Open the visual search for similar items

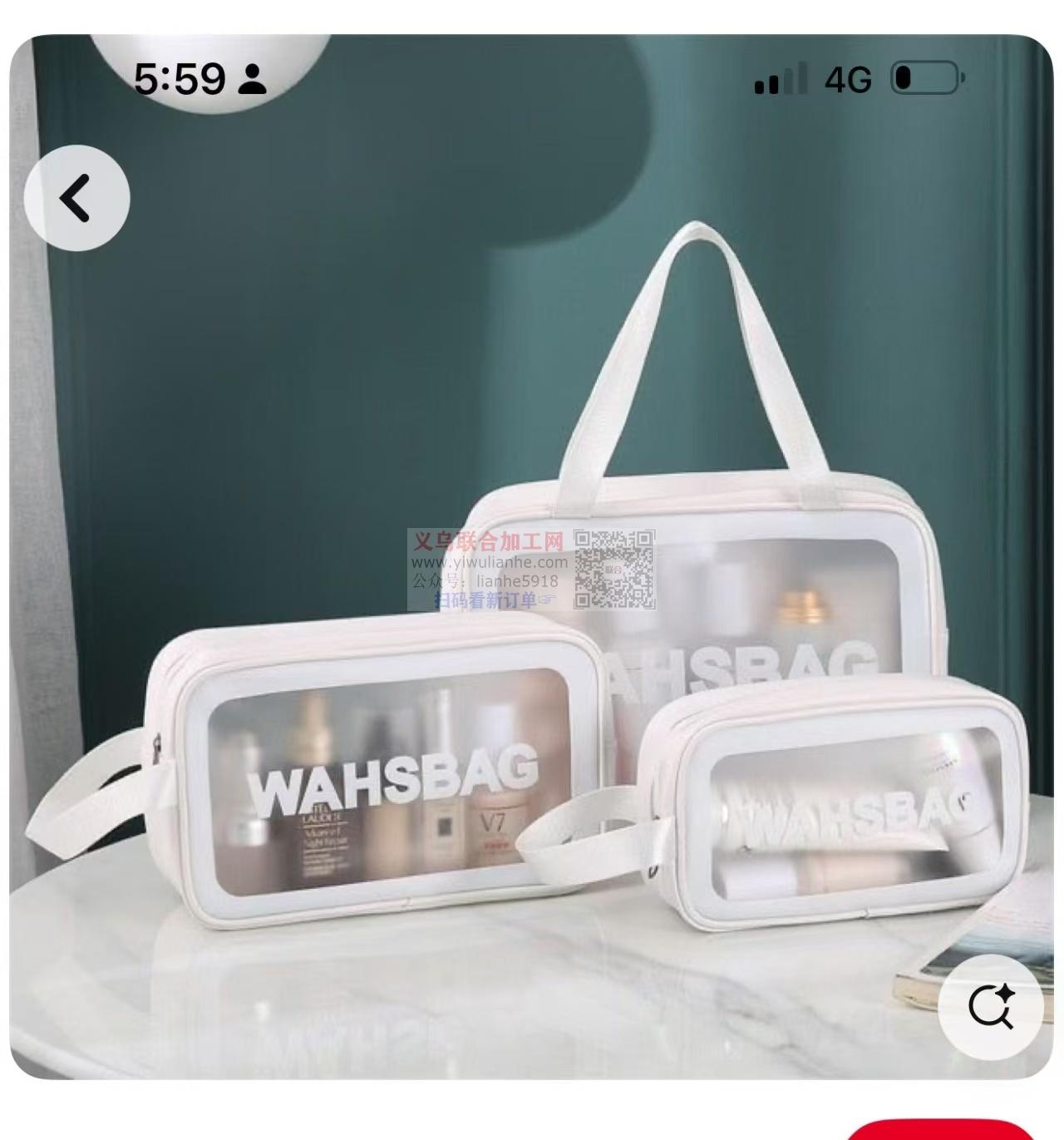click(990, 1007)
